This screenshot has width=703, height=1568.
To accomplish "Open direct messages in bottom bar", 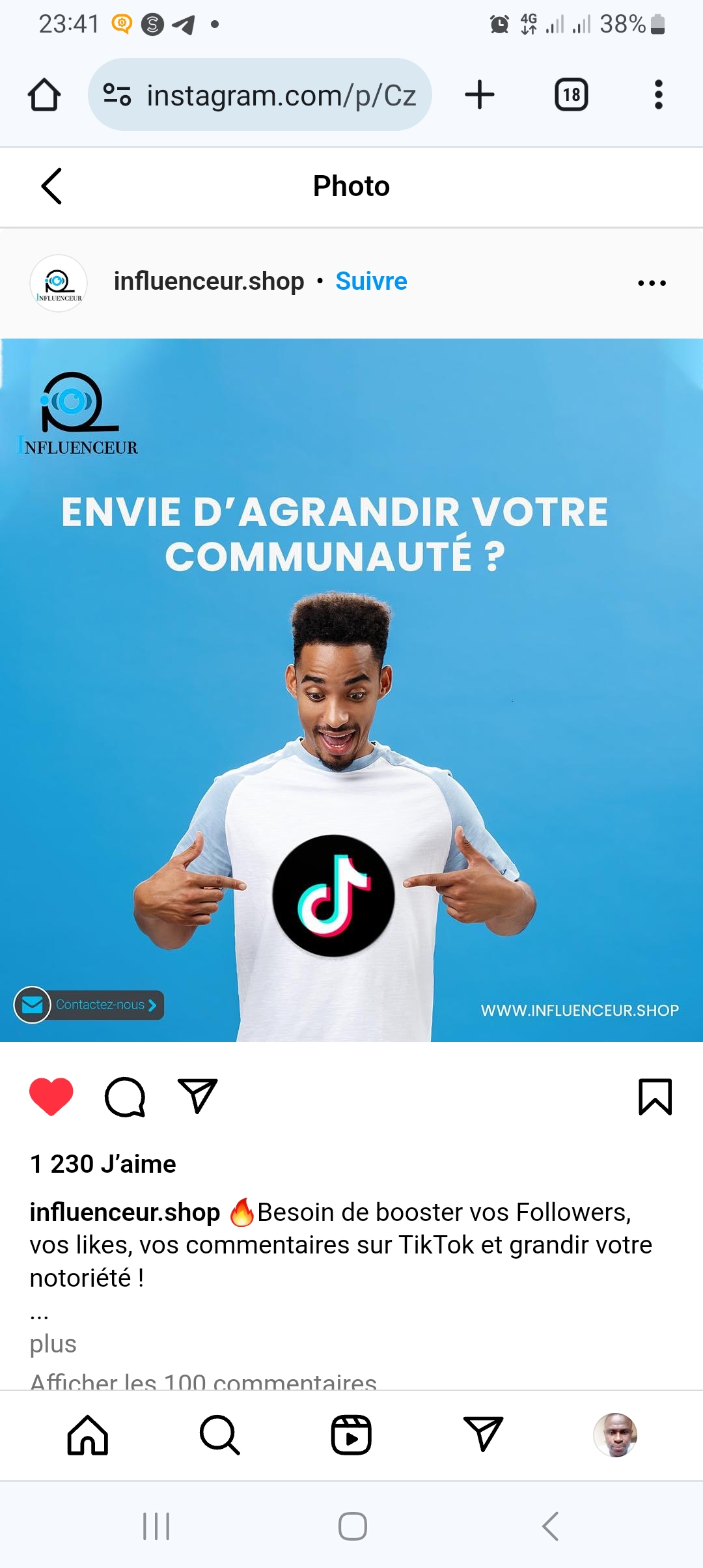I will pyautogui.click(x=484, y=1435).
